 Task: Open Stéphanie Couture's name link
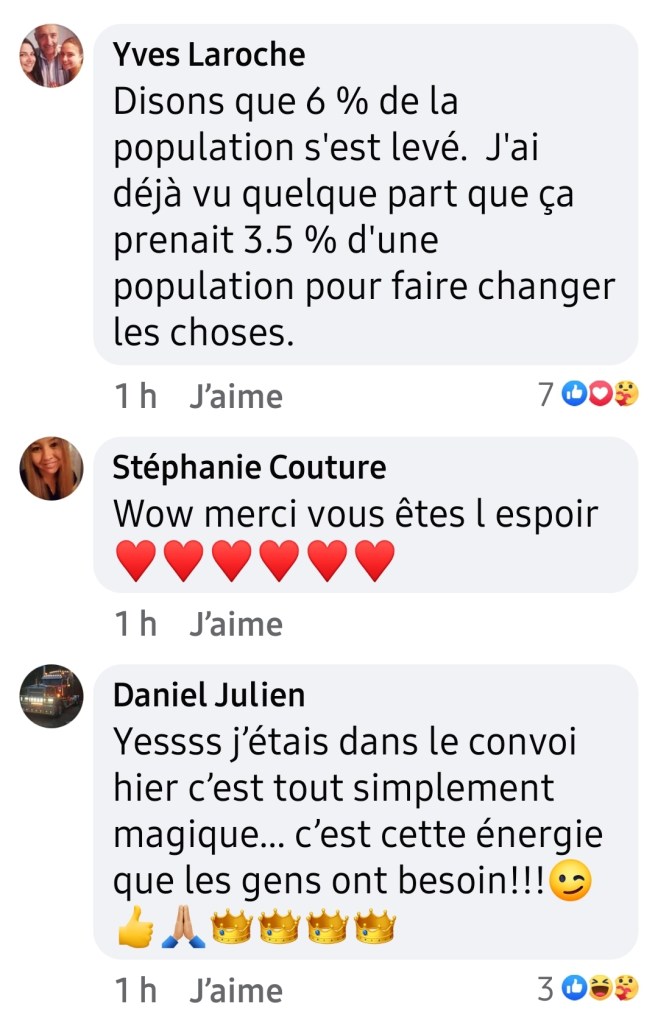249,467
